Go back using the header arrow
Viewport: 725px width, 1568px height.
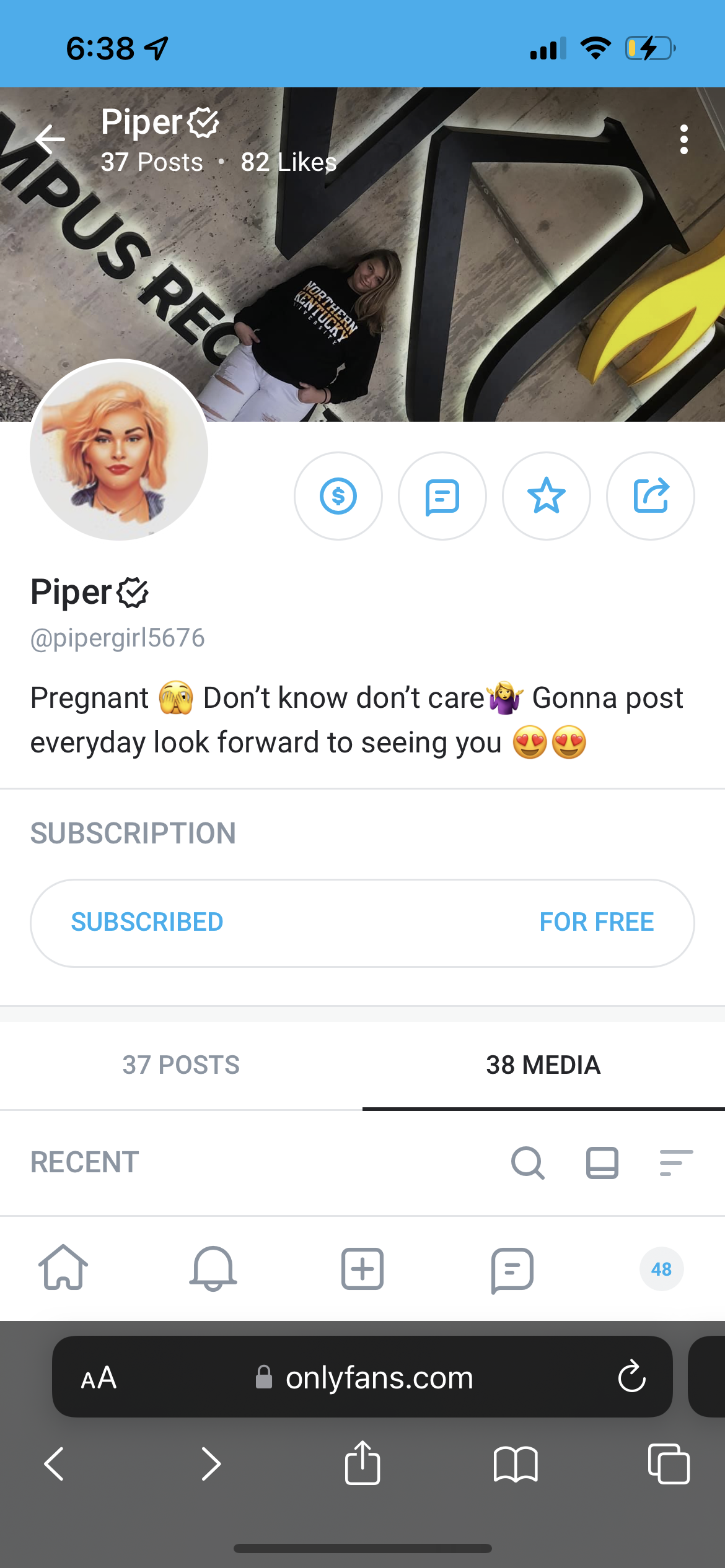(x=50, y=139)
